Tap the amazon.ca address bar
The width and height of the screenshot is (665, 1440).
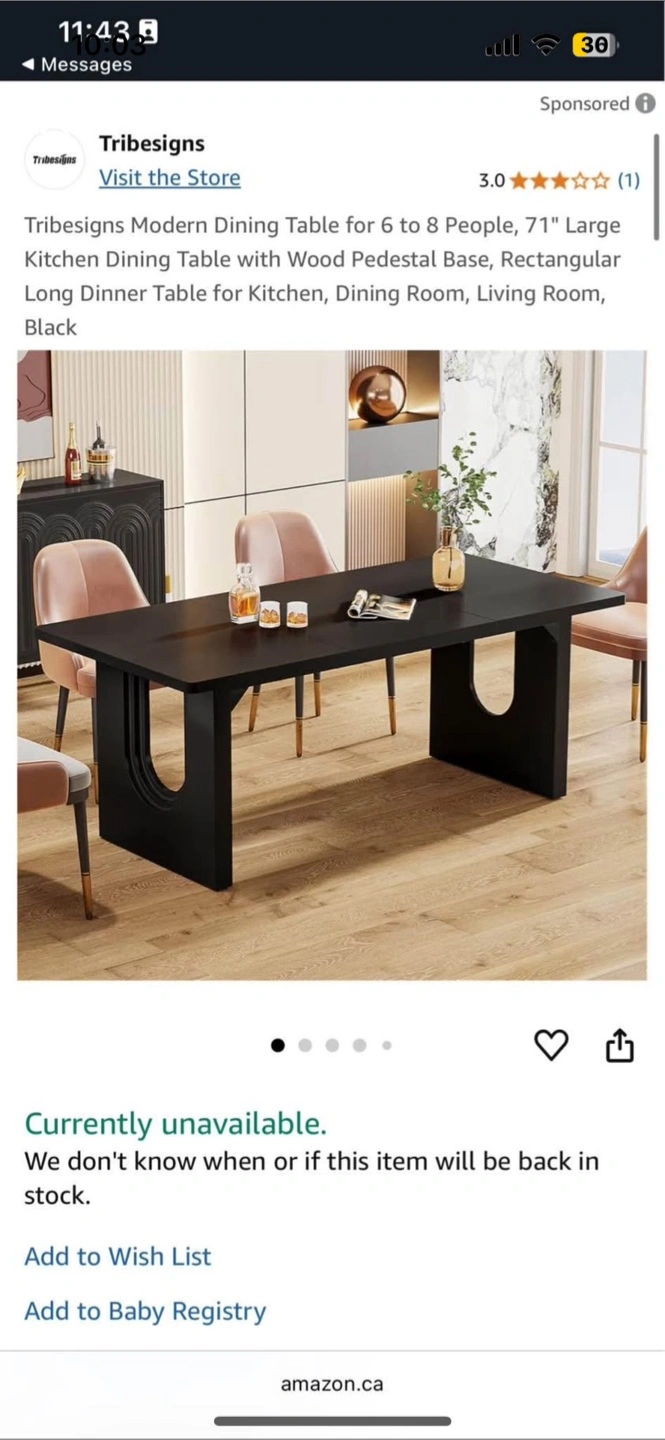pos(332,1384)
